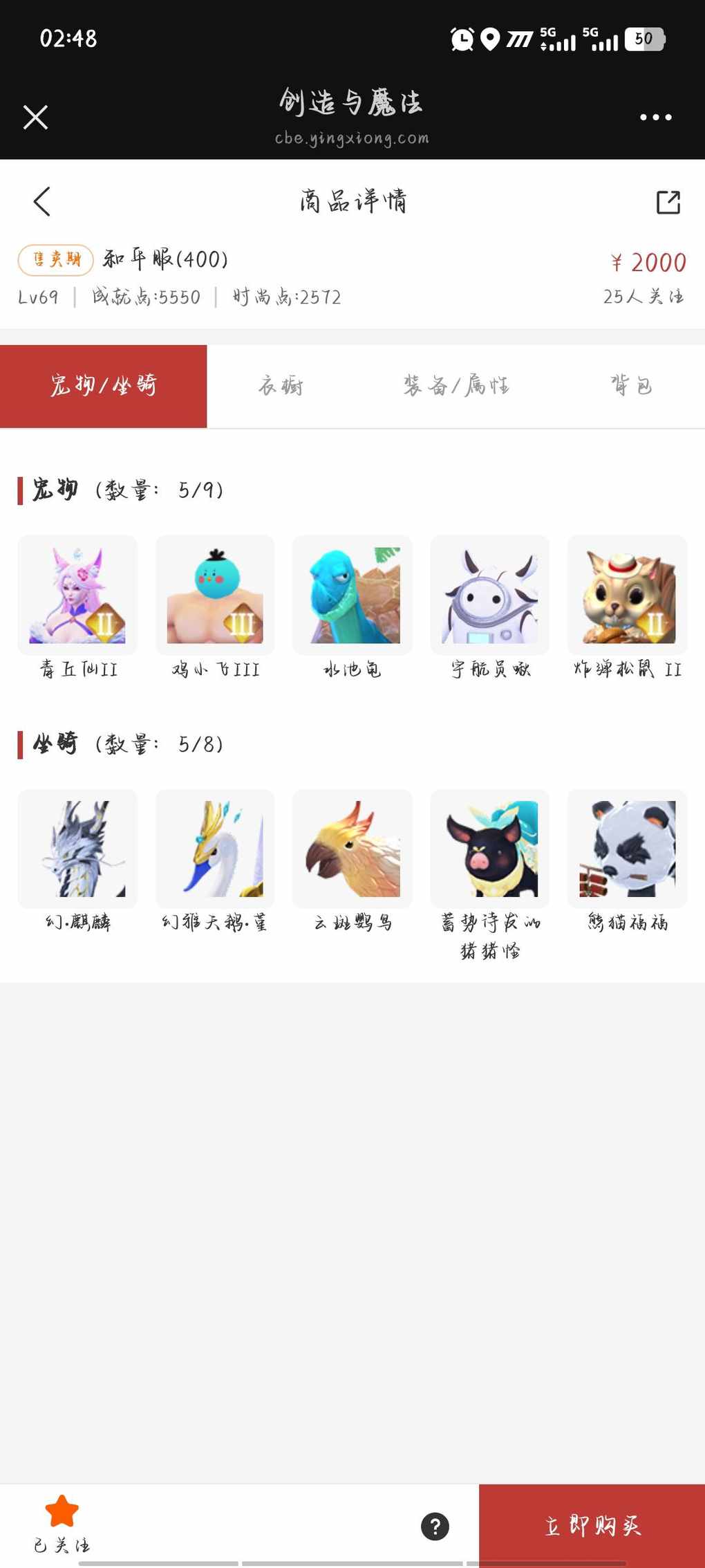The image size is (705, 1568).
Task: Open the 云斑鹦鸟 mount tile
Action: (352, 849)
